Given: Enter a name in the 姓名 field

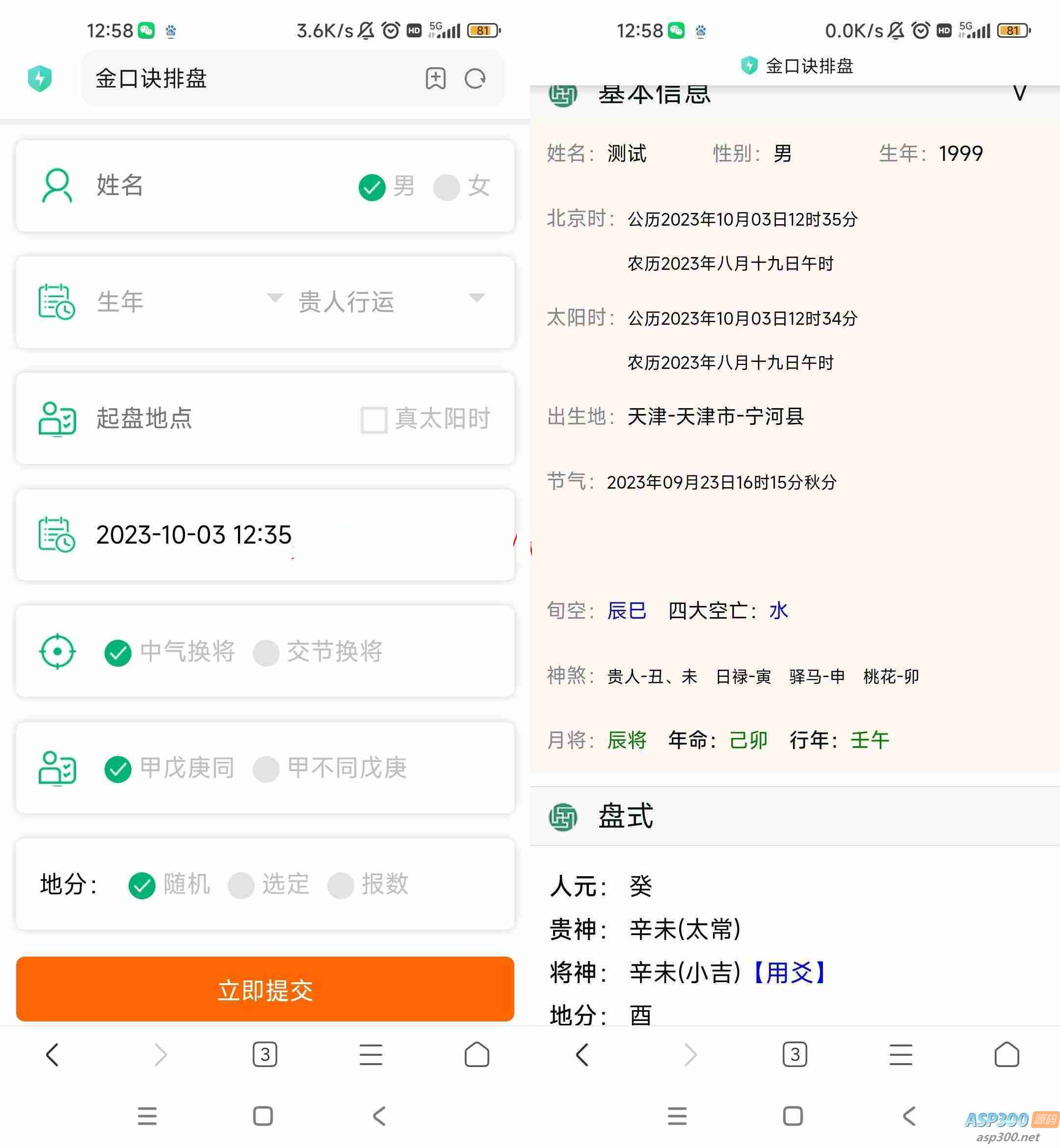Looking at the screenshot, I should click(218, 185).
